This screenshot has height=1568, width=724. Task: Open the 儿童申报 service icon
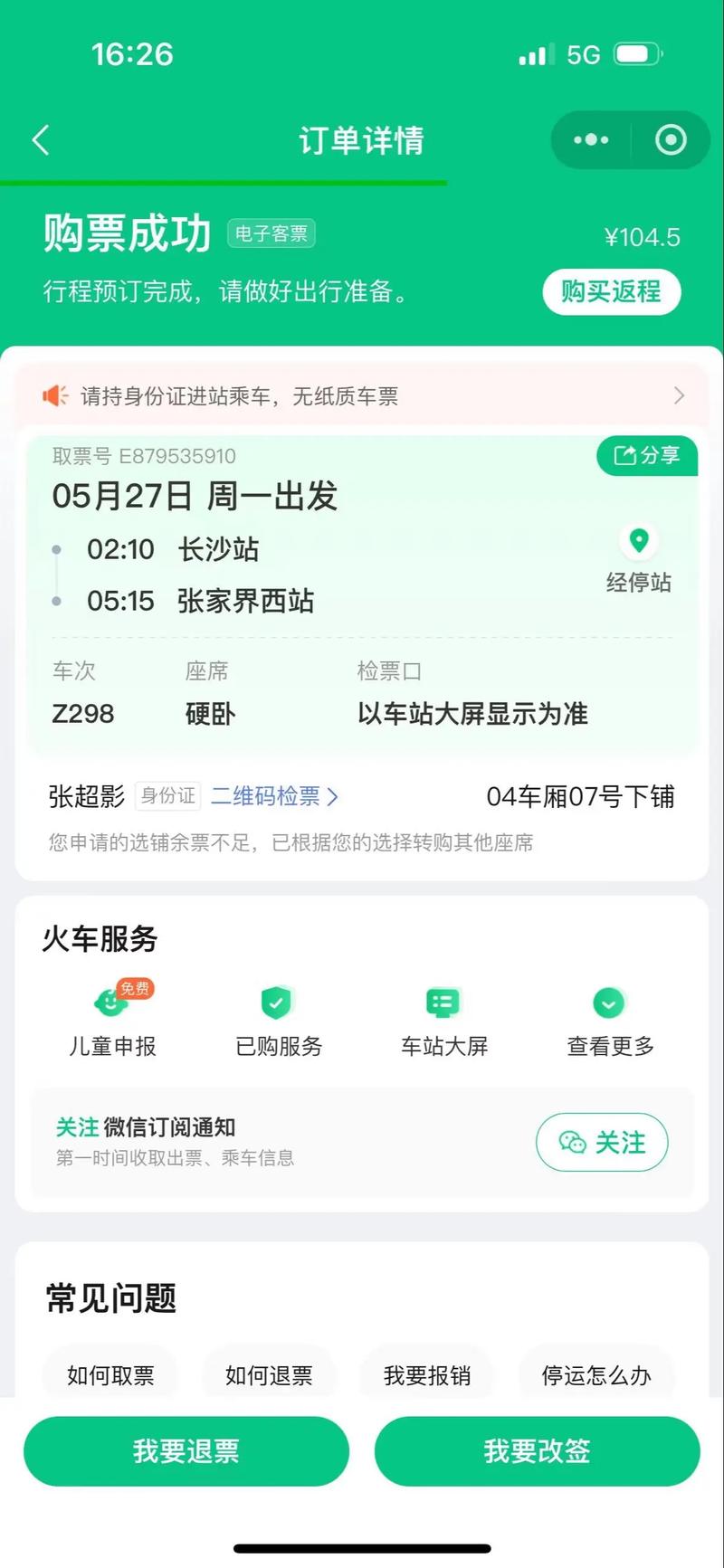tap(110, 1004)
